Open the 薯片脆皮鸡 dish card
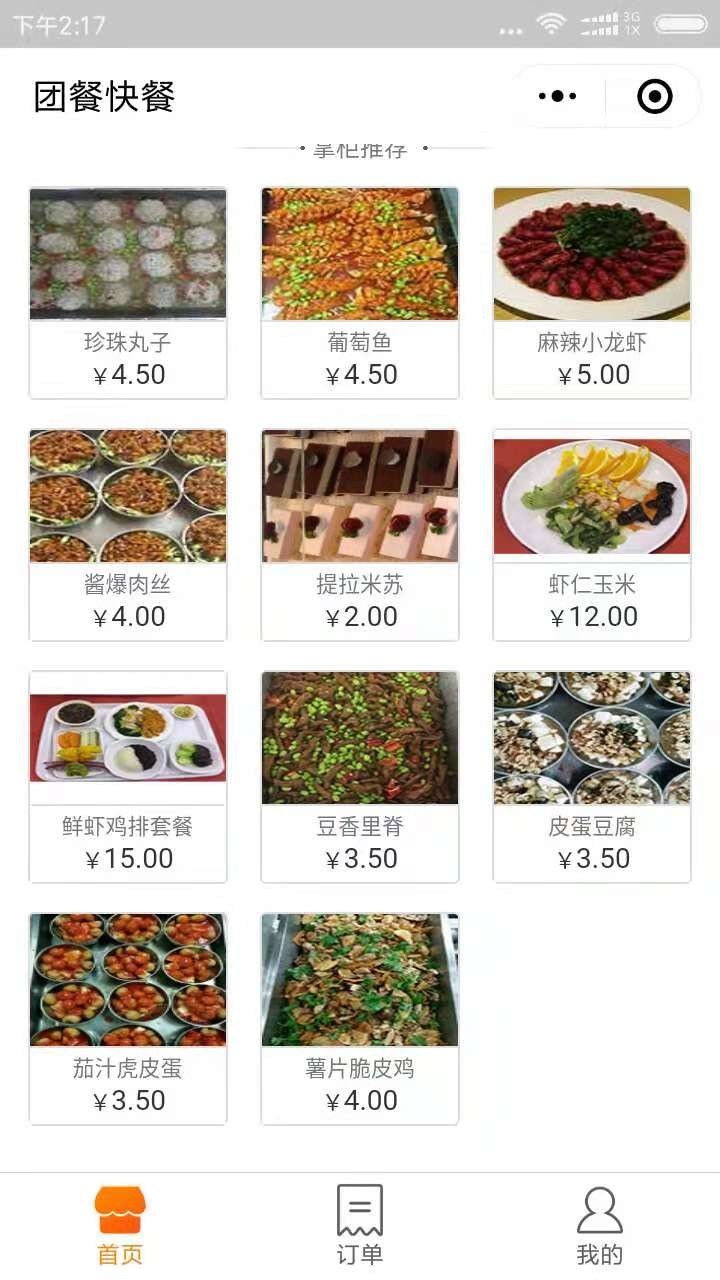Image resolution: width=720 pixels, height=1280 pixels. point(360,1019)
